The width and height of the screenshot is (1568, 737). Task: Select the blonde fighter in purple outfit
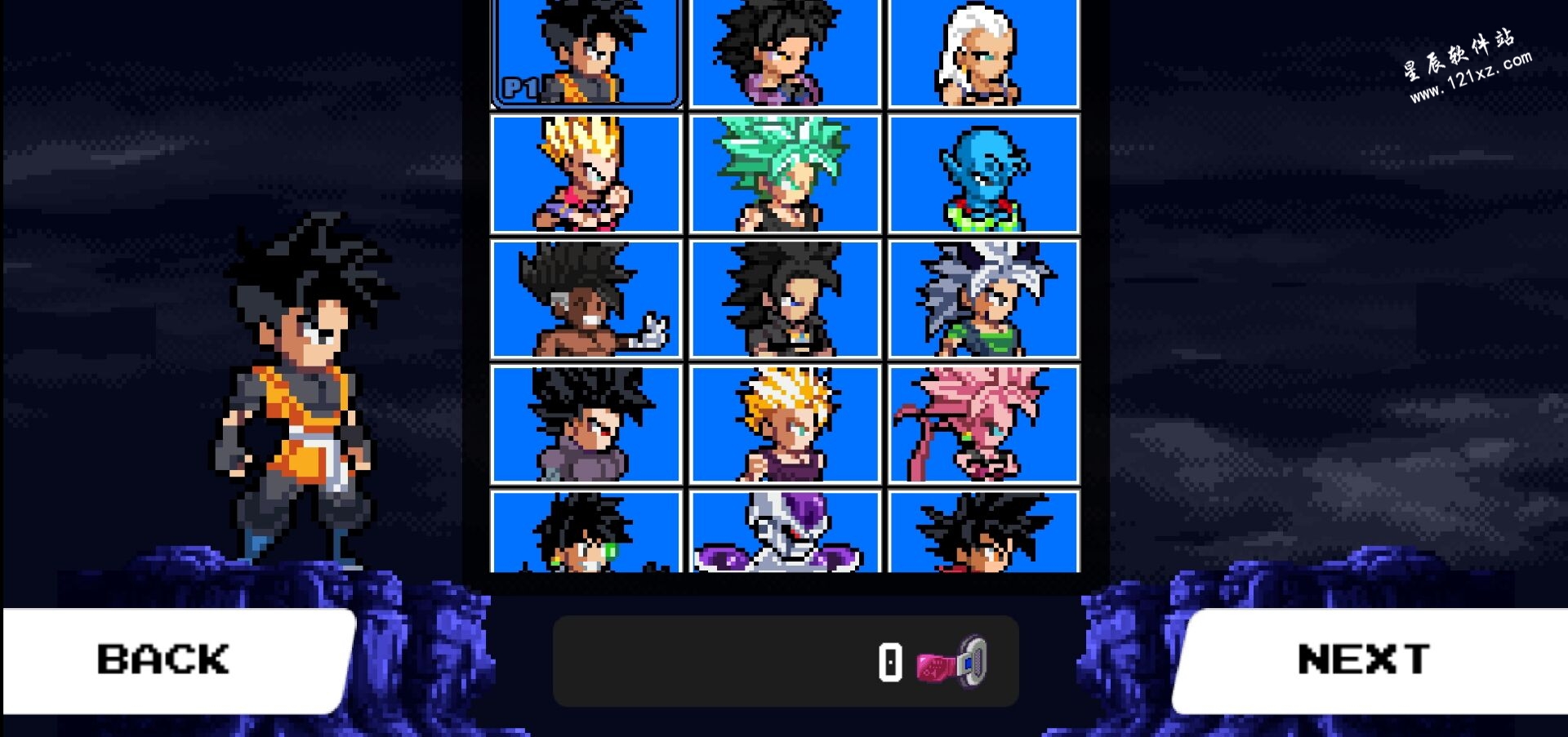(784, 424)
